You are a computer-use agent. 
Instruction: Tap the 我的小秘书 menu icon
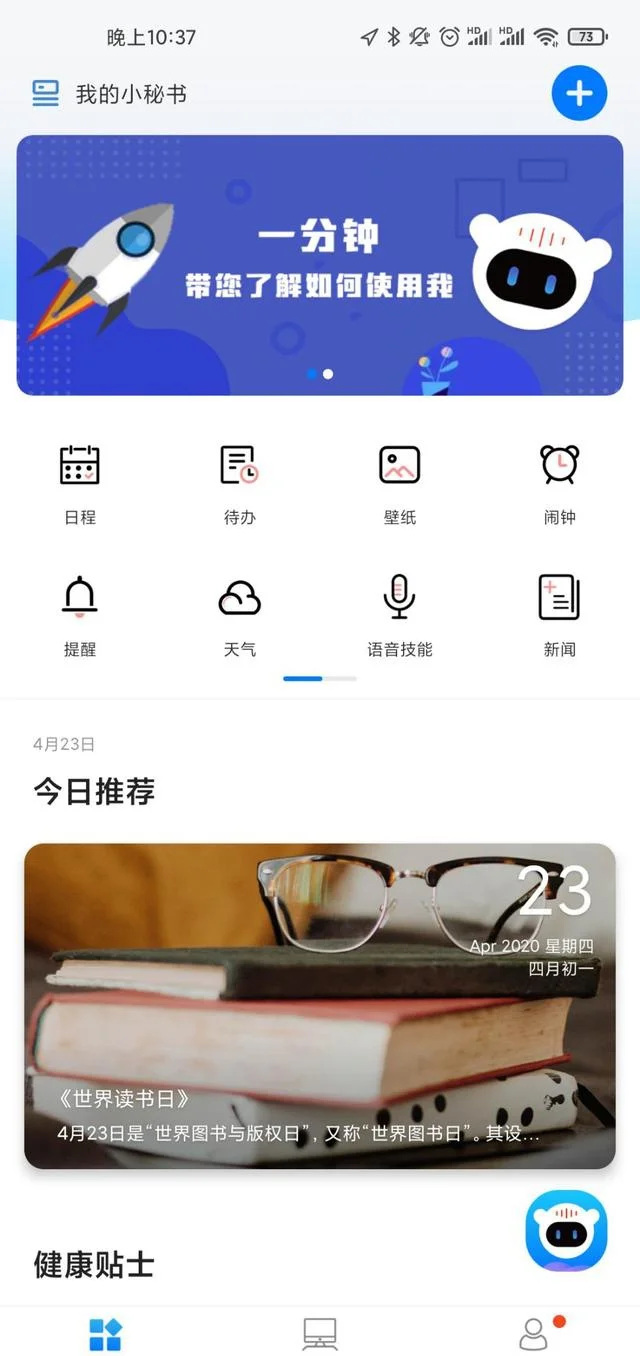[46, 94]
